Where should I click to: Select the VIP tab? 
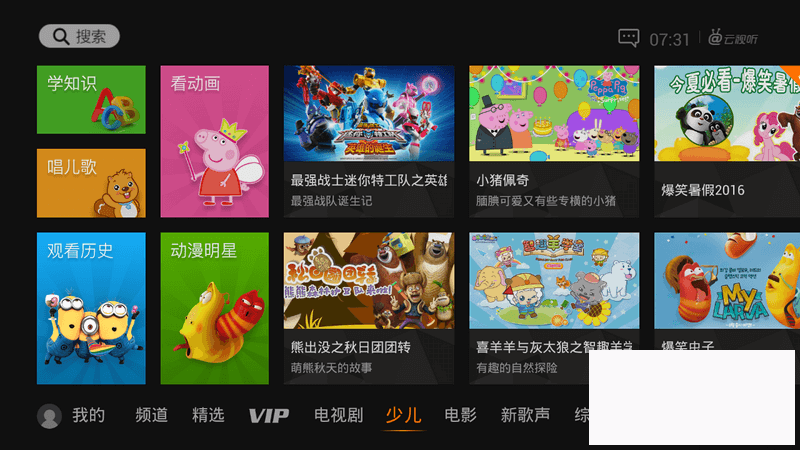coord(268,415)
